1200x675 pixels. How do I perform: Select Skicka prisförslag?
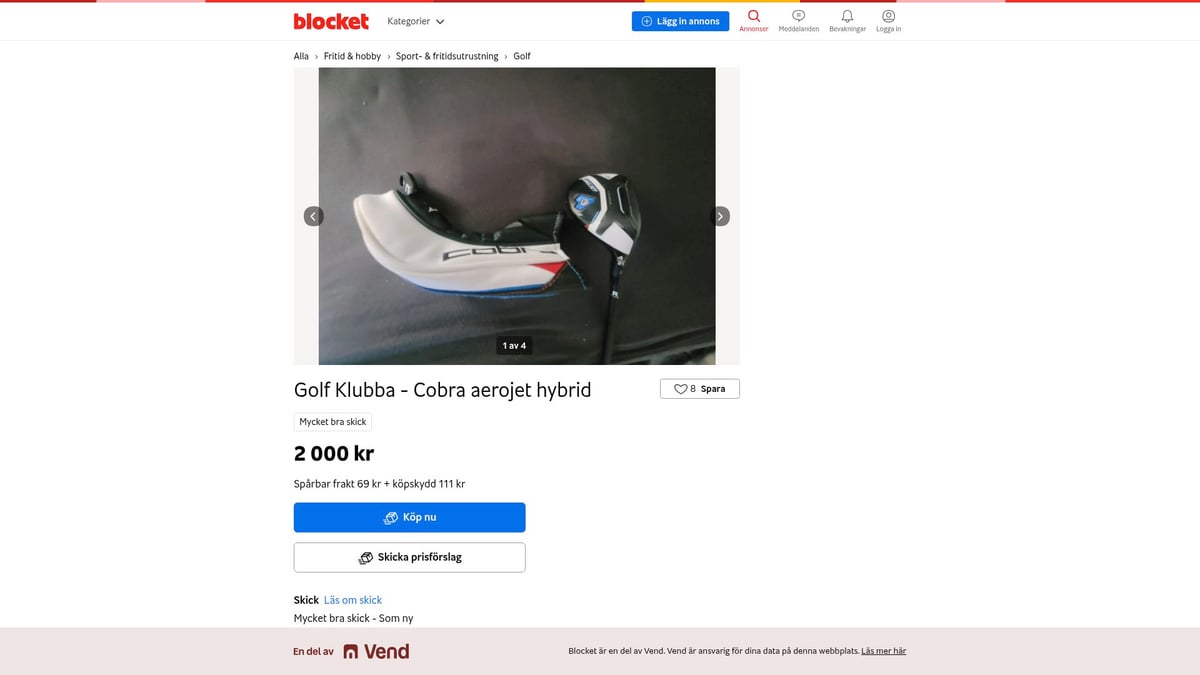coord(409,557)
